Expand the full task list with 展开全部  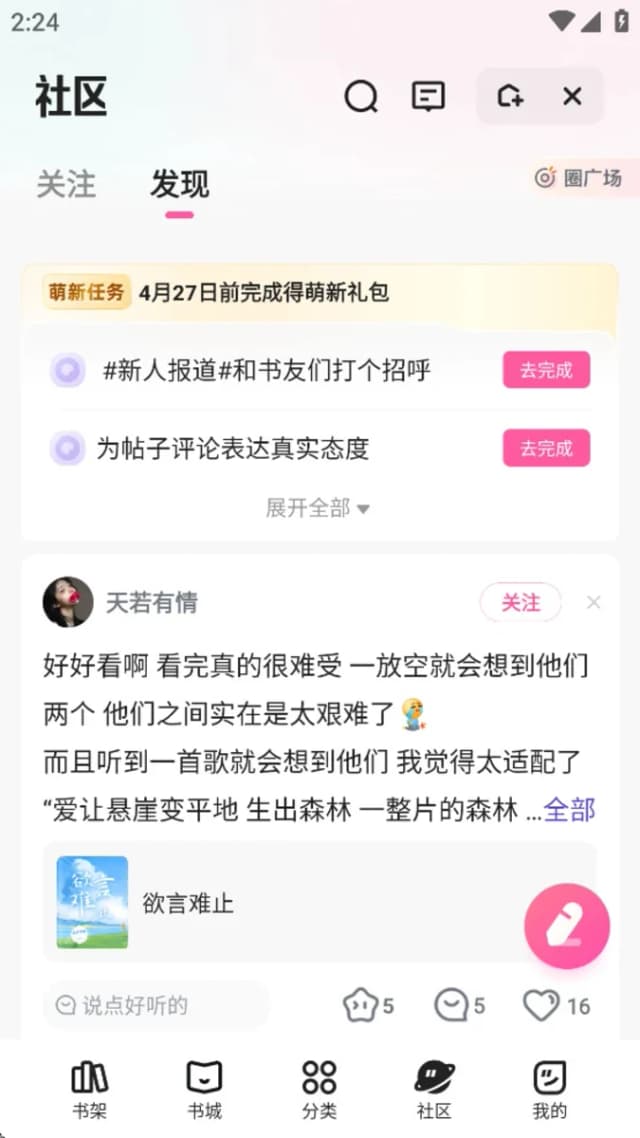[318, 508]
